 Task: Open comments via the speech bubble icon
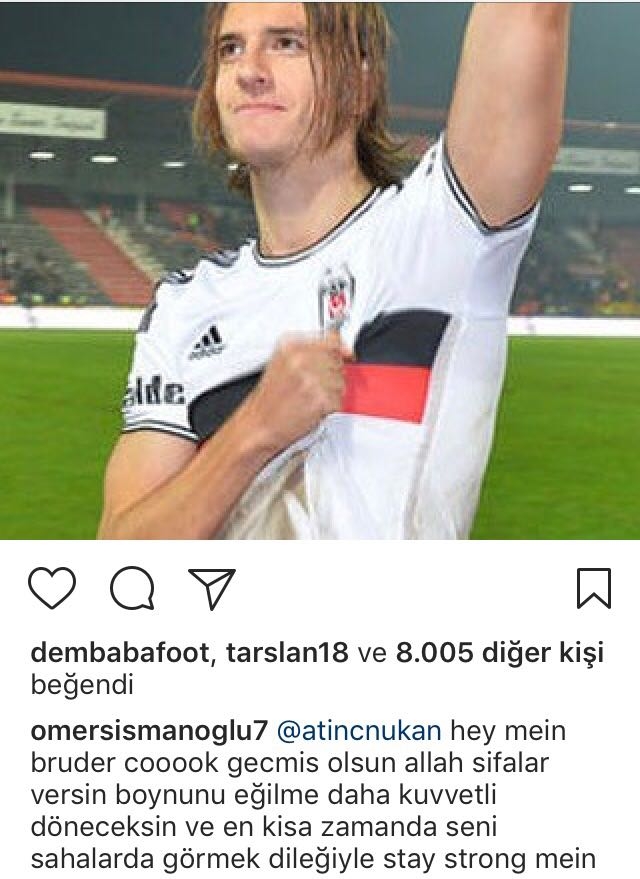click(x=131, y=588)
